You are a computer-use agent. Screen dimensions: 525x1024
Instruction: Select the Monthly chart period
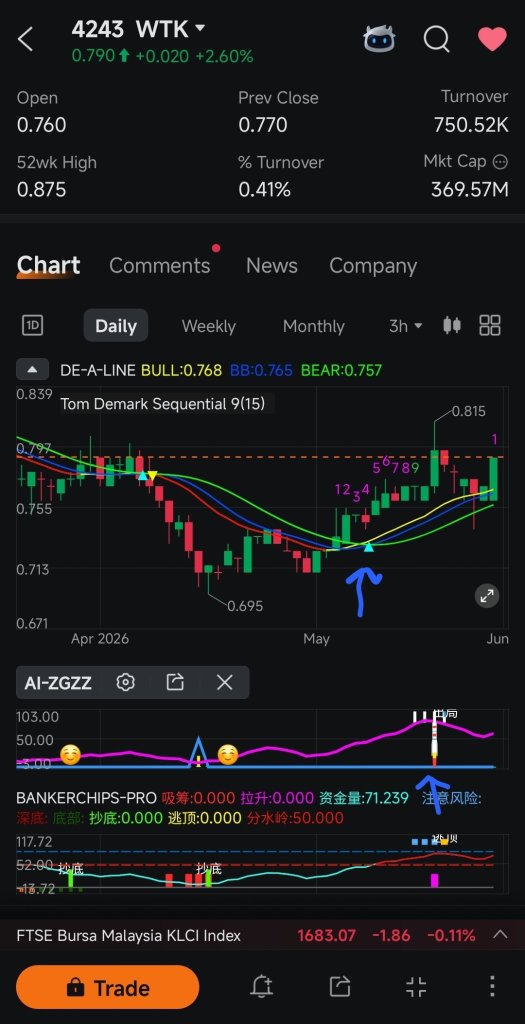(313, 326)
